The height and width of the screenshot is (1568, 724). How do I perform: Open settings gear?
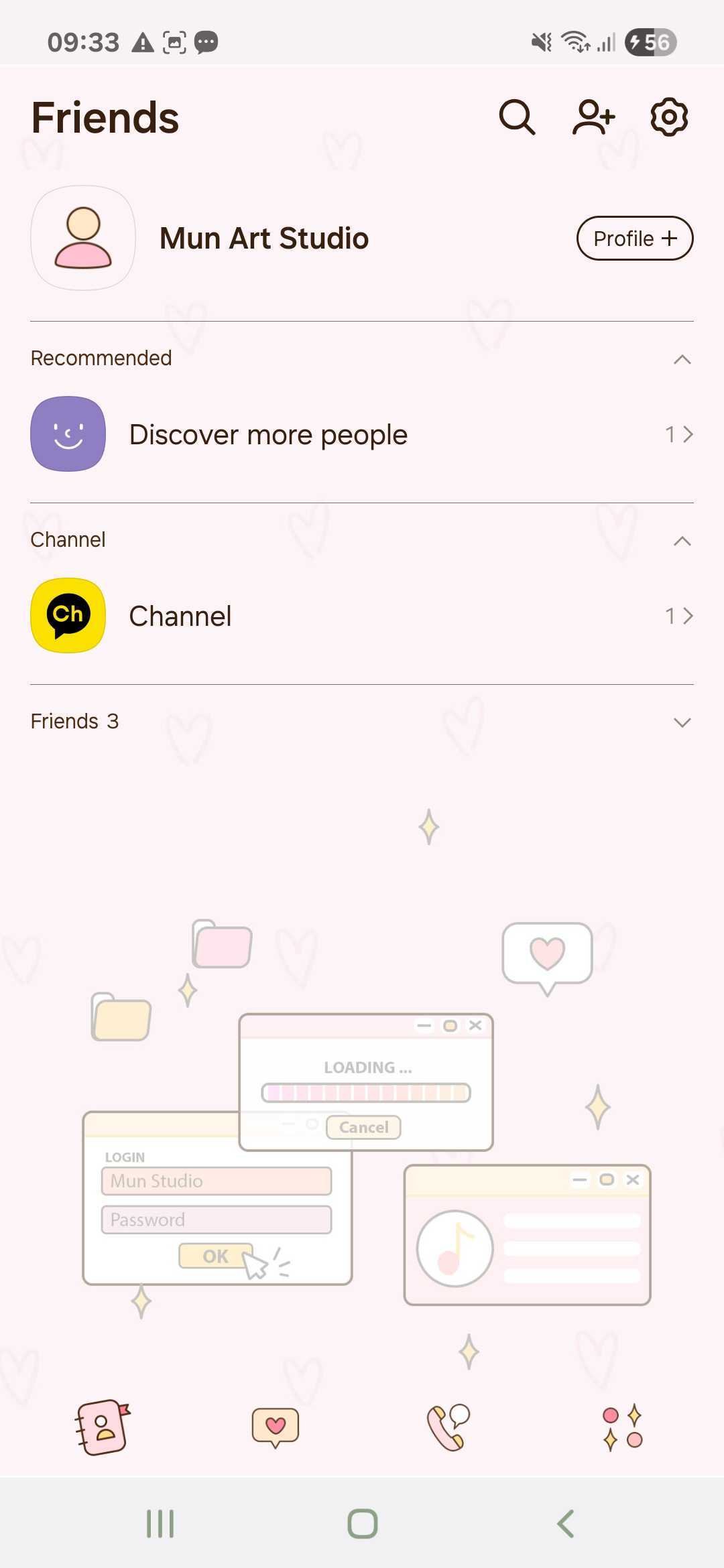coord(669,118)
